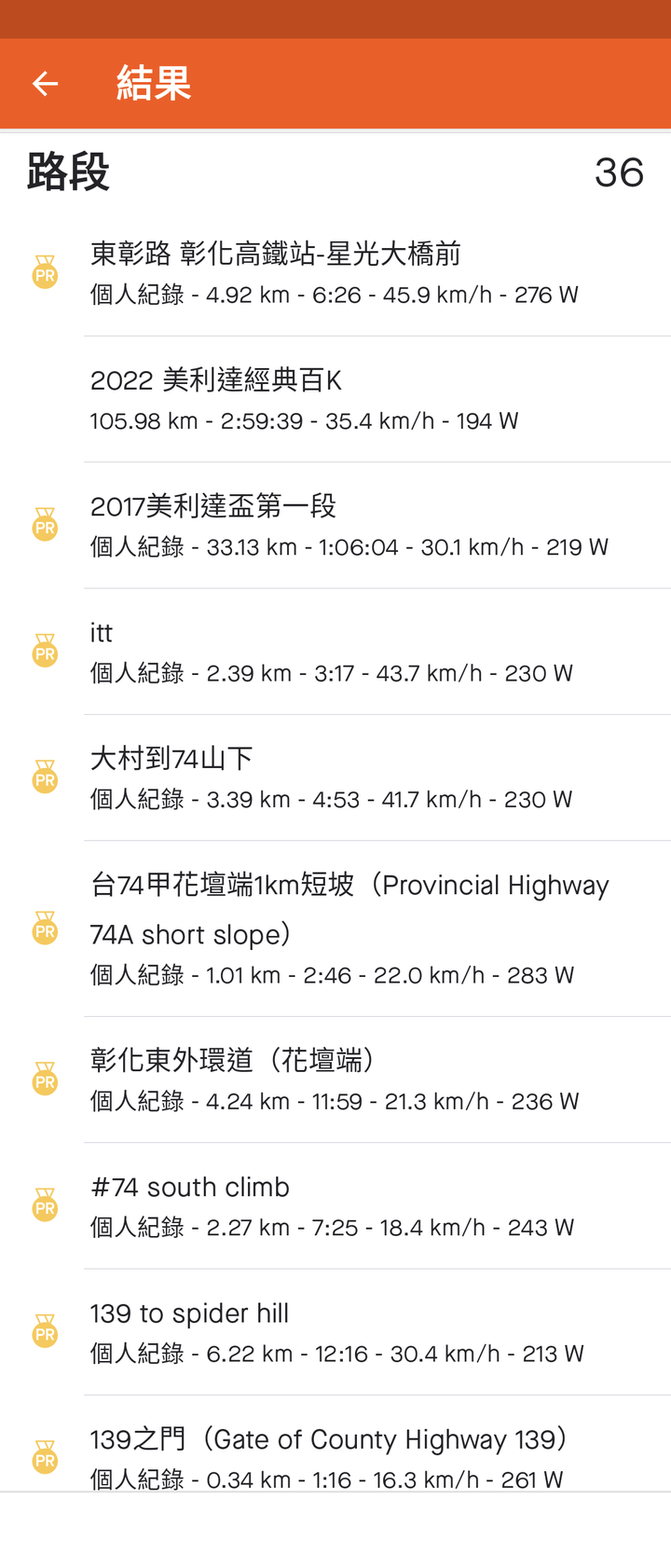
Task: Open 139之門 Gate of County Highway 139
Action: tap(335, 1455)
